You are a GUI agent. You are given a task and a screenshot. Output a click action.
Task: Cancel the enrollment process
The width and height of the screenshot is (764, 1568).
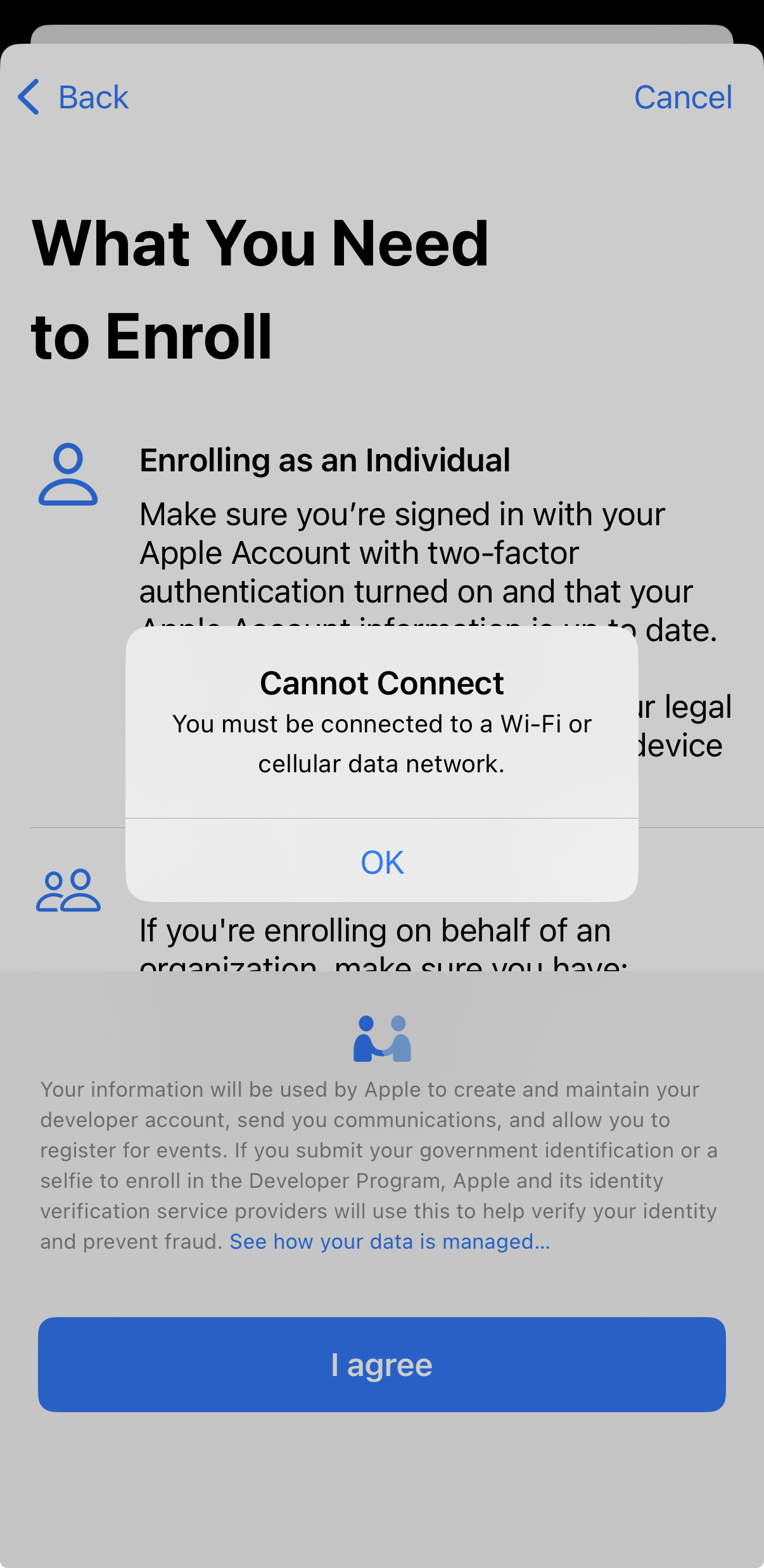[x=683, y=98]
